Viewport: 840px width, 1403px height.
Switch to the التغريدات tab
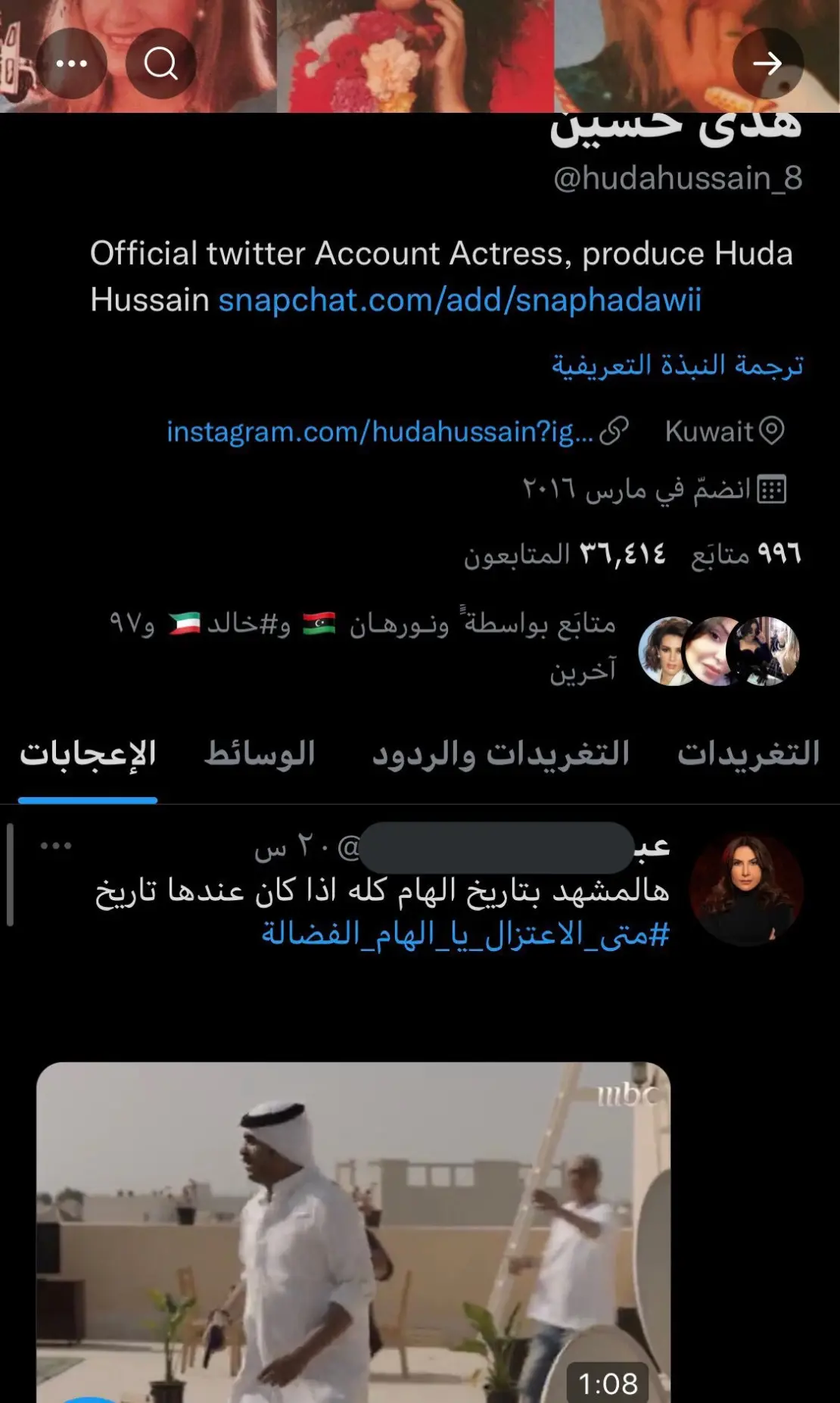(748, 754)
